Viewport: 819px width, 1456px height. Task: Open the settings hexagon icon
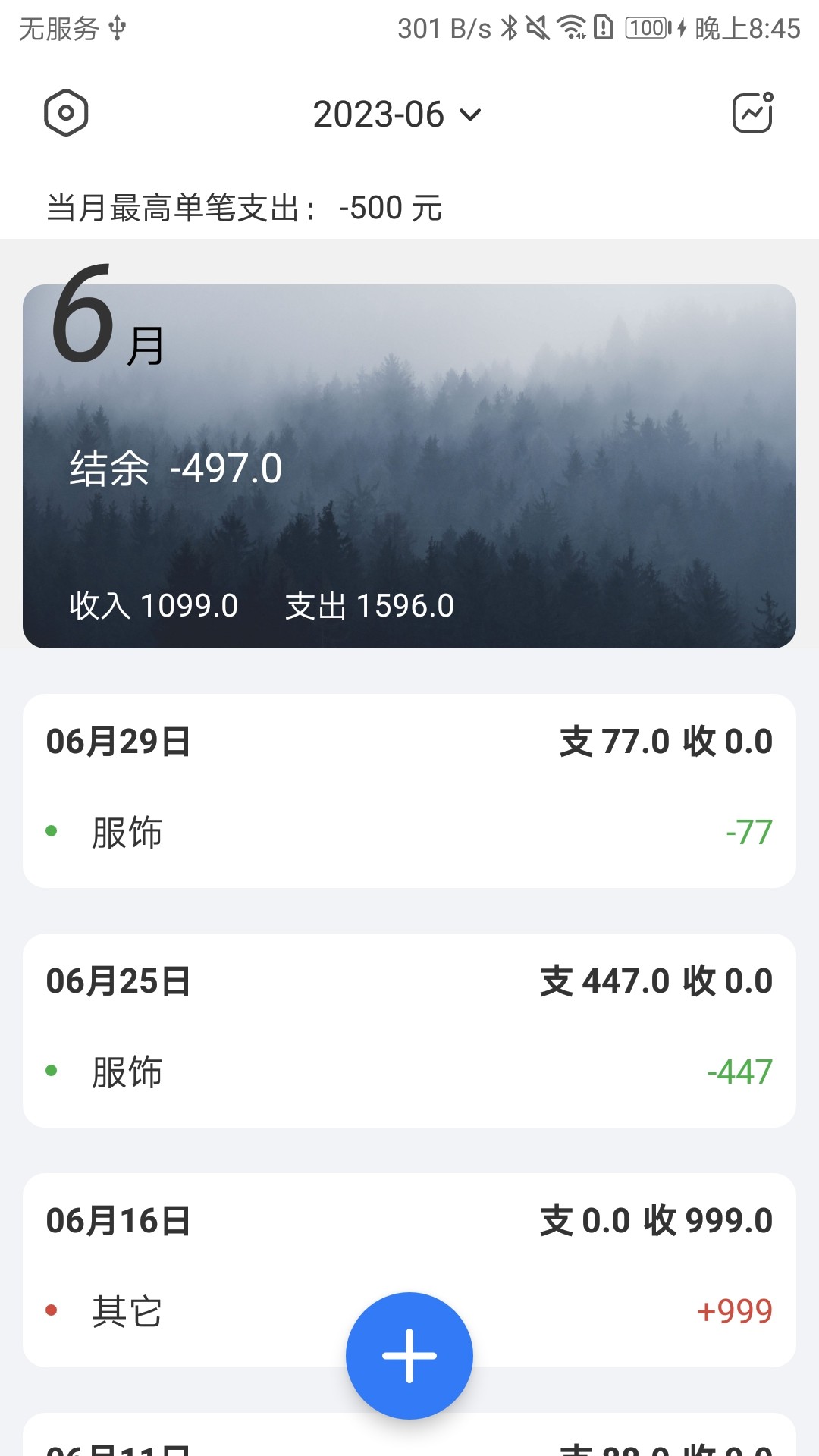tap(67, 114)
